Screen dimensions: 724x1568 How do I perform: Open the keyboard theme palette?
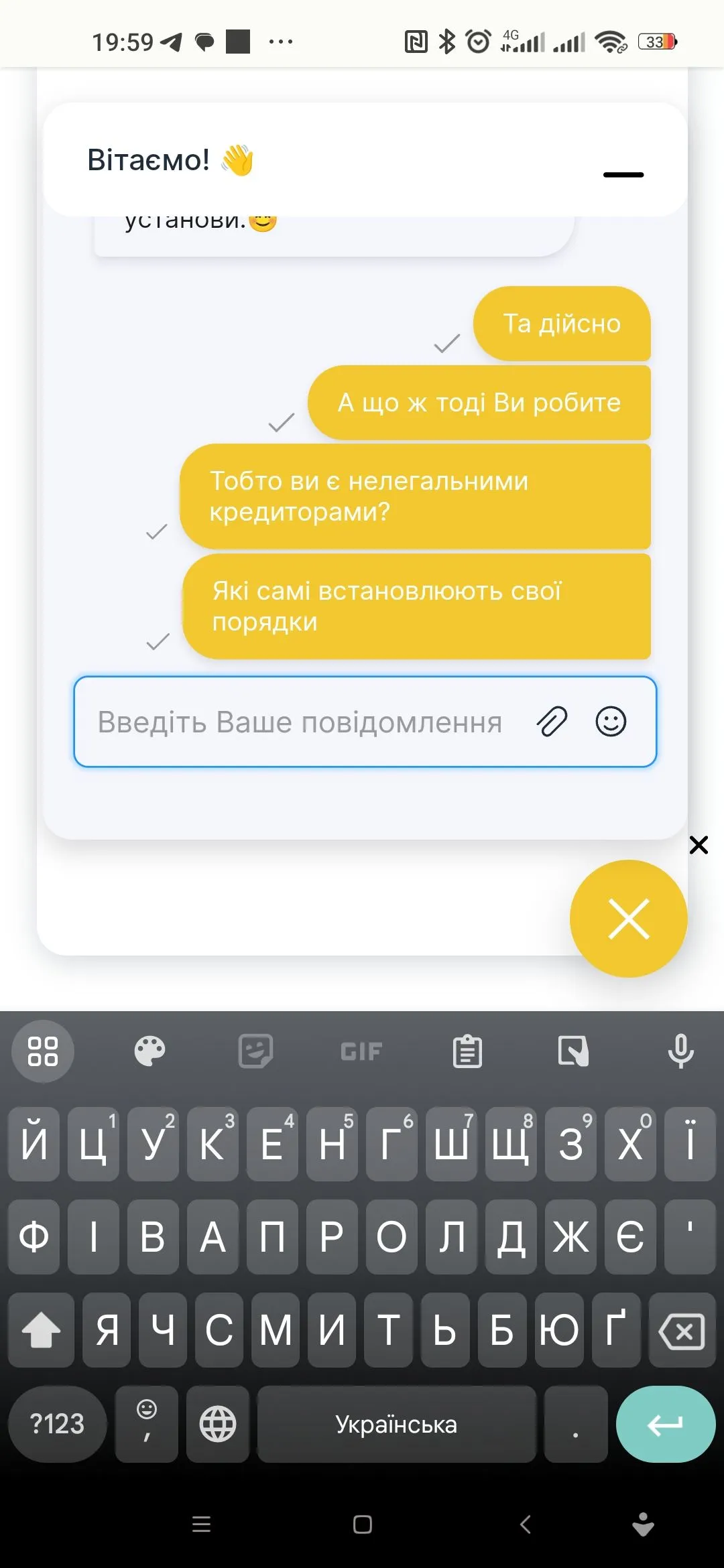[x=149, y=1051]
